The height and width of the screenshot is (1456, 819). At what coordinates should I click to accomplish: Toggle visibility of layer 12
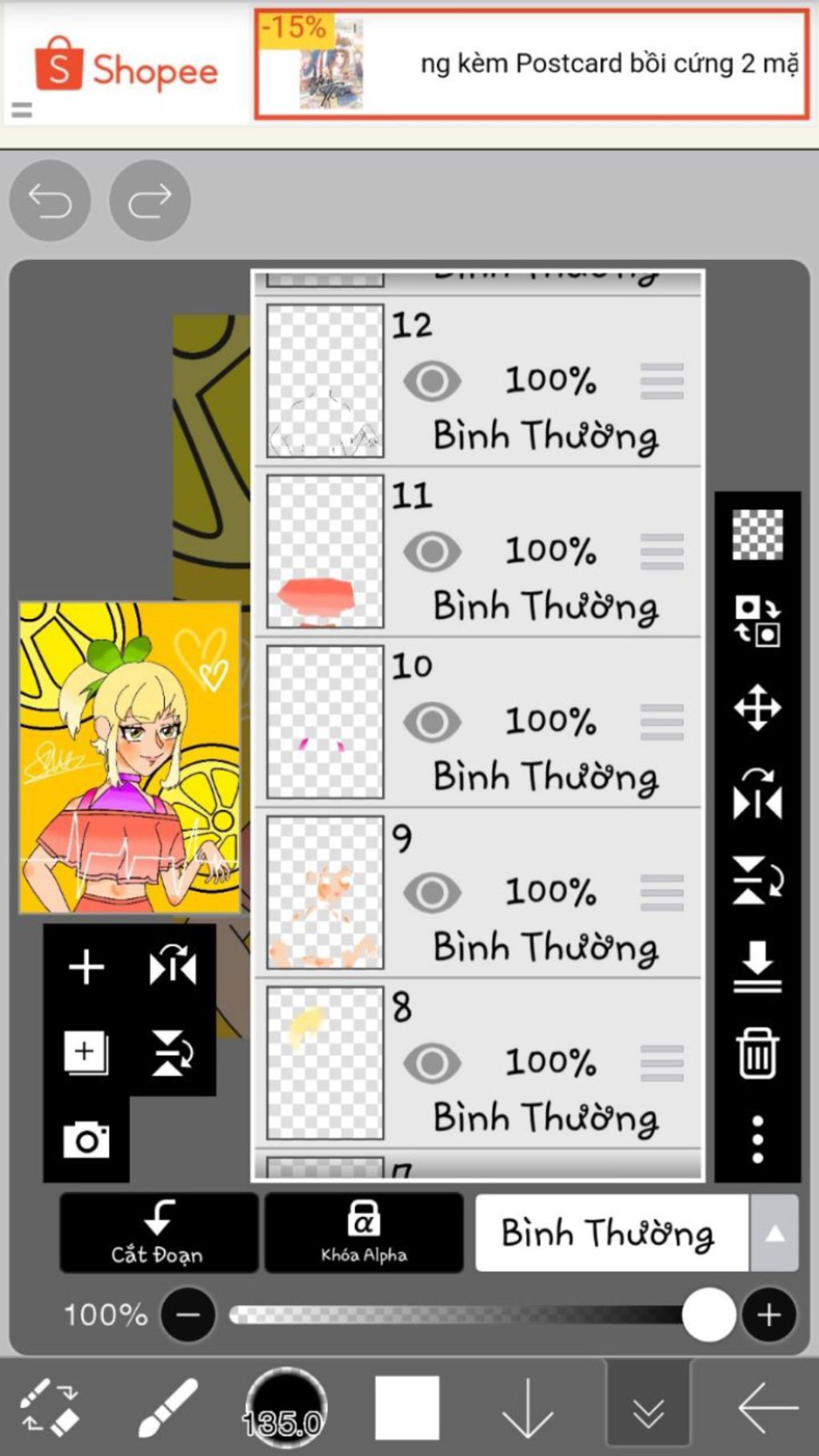tap(432, 381)
